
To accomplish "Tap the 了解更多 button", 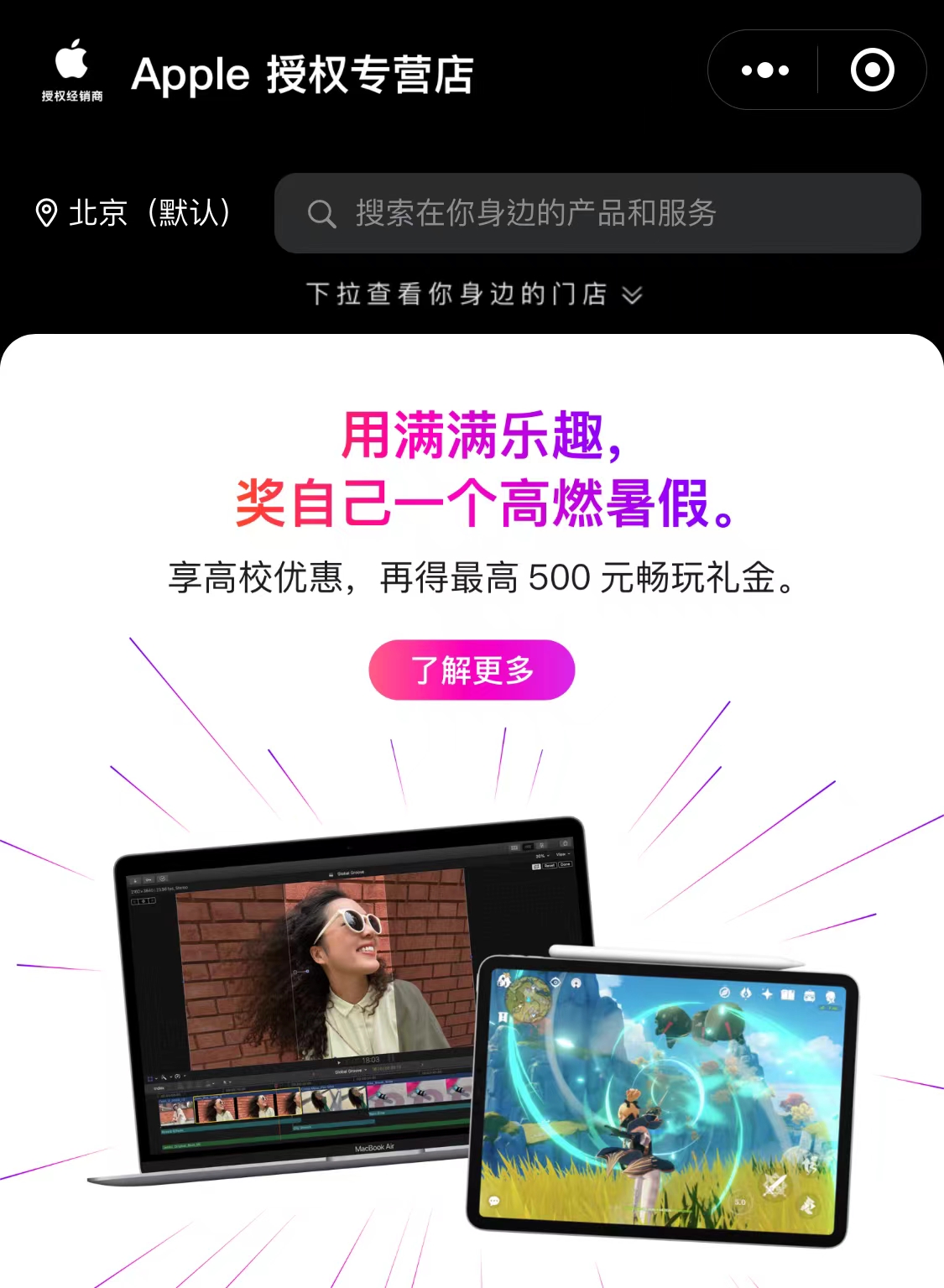I will point(472,670).
